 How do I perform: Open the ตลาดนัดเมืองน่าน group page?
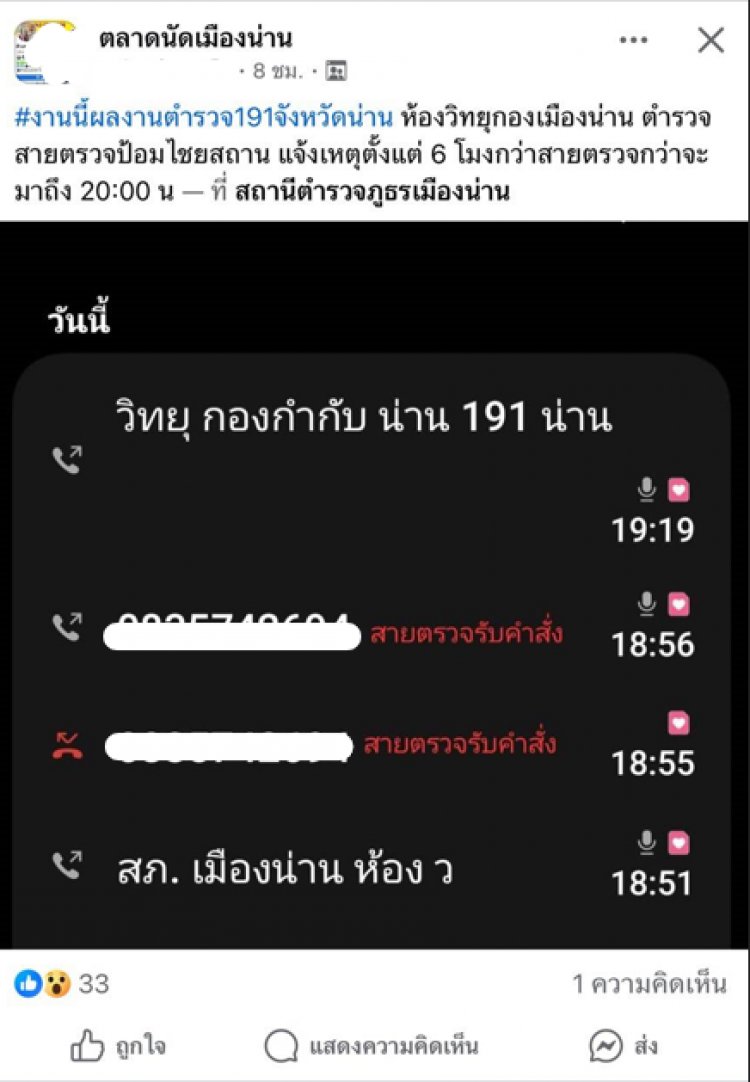tap(195, 39)
